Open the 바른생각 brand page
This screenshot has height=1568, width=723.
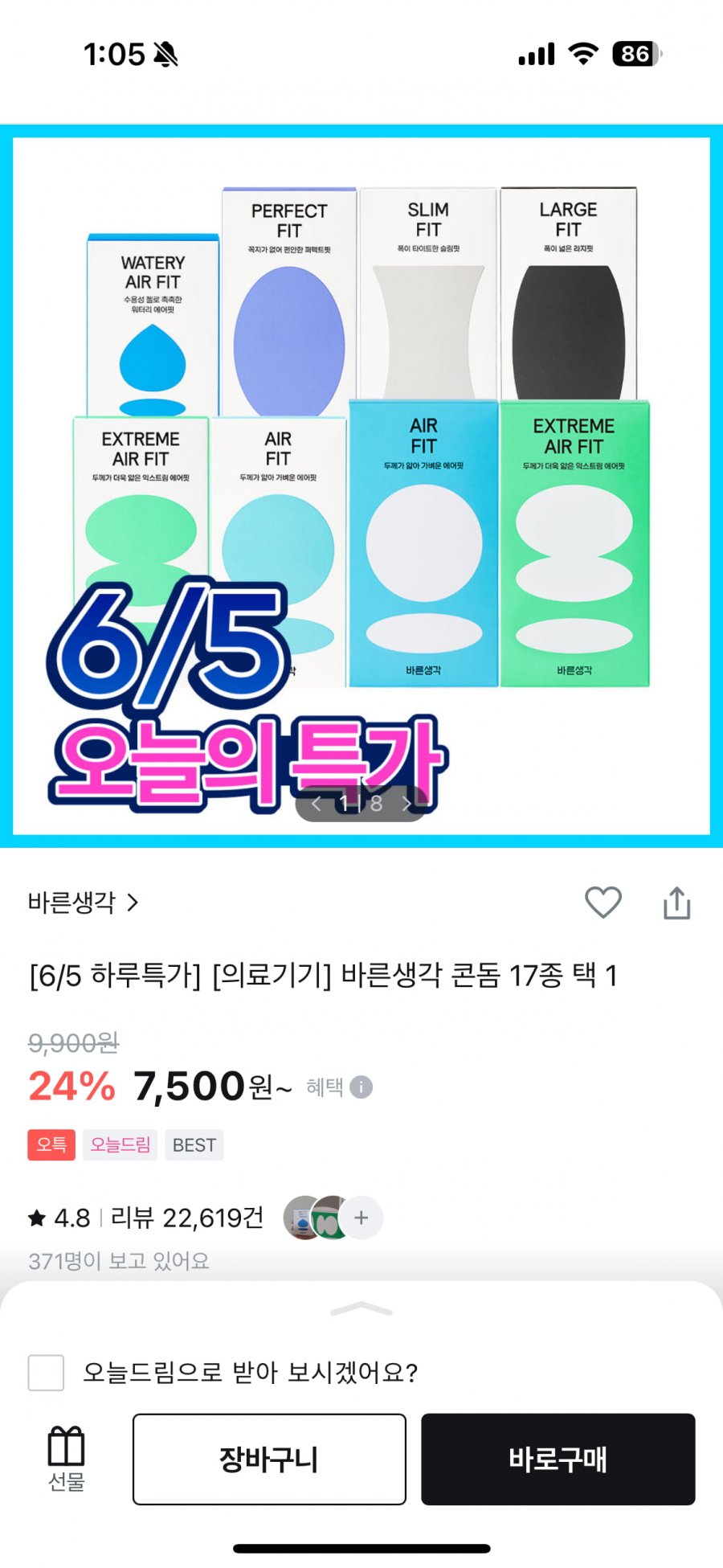(x=83, y=903)
